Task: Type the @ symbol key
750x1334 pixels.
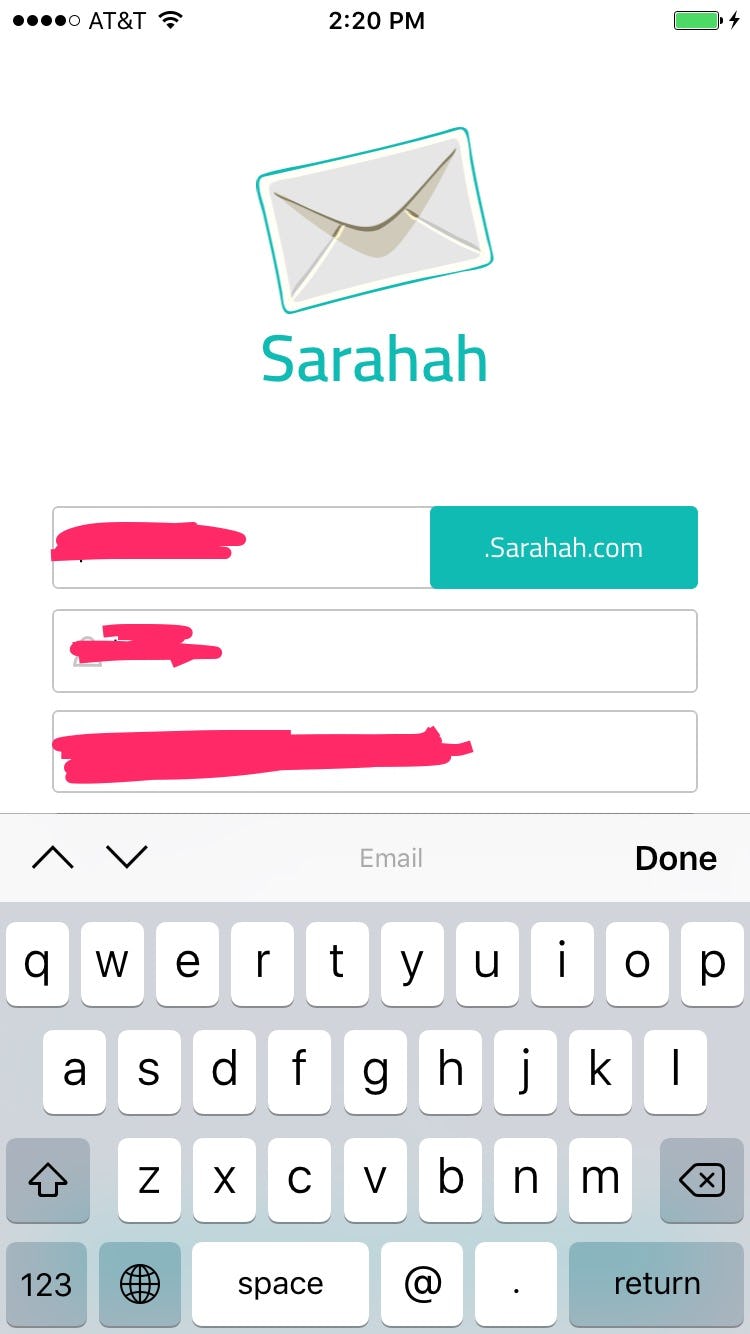Action: click(422, 1283)
